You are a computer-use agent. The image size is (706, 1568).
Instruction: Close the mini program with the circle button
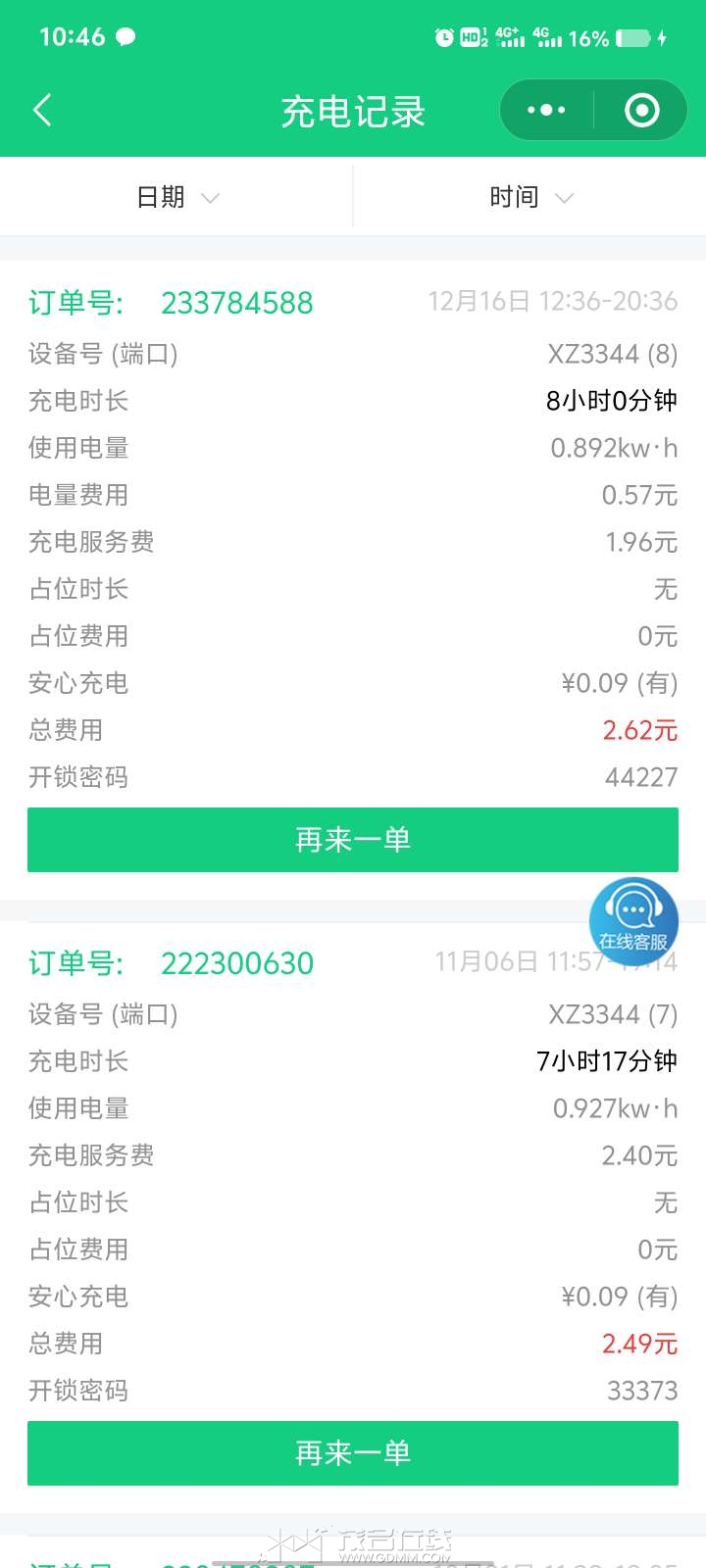pyautogui.click(x=641, y=110)
